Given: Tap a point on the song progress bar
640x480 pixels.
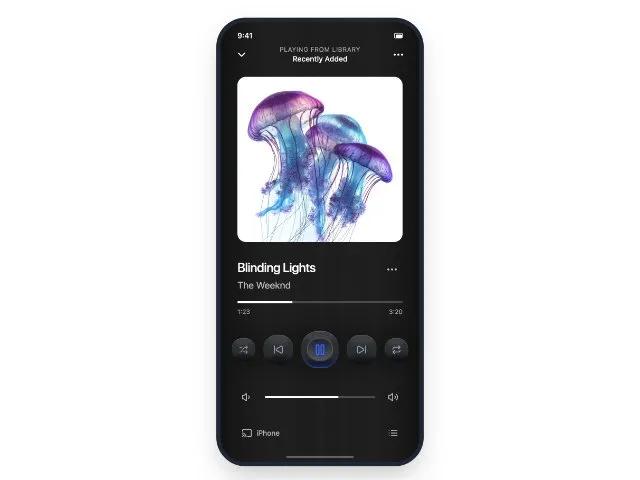Looking at the screenshot, I should (x=320, y=301).
